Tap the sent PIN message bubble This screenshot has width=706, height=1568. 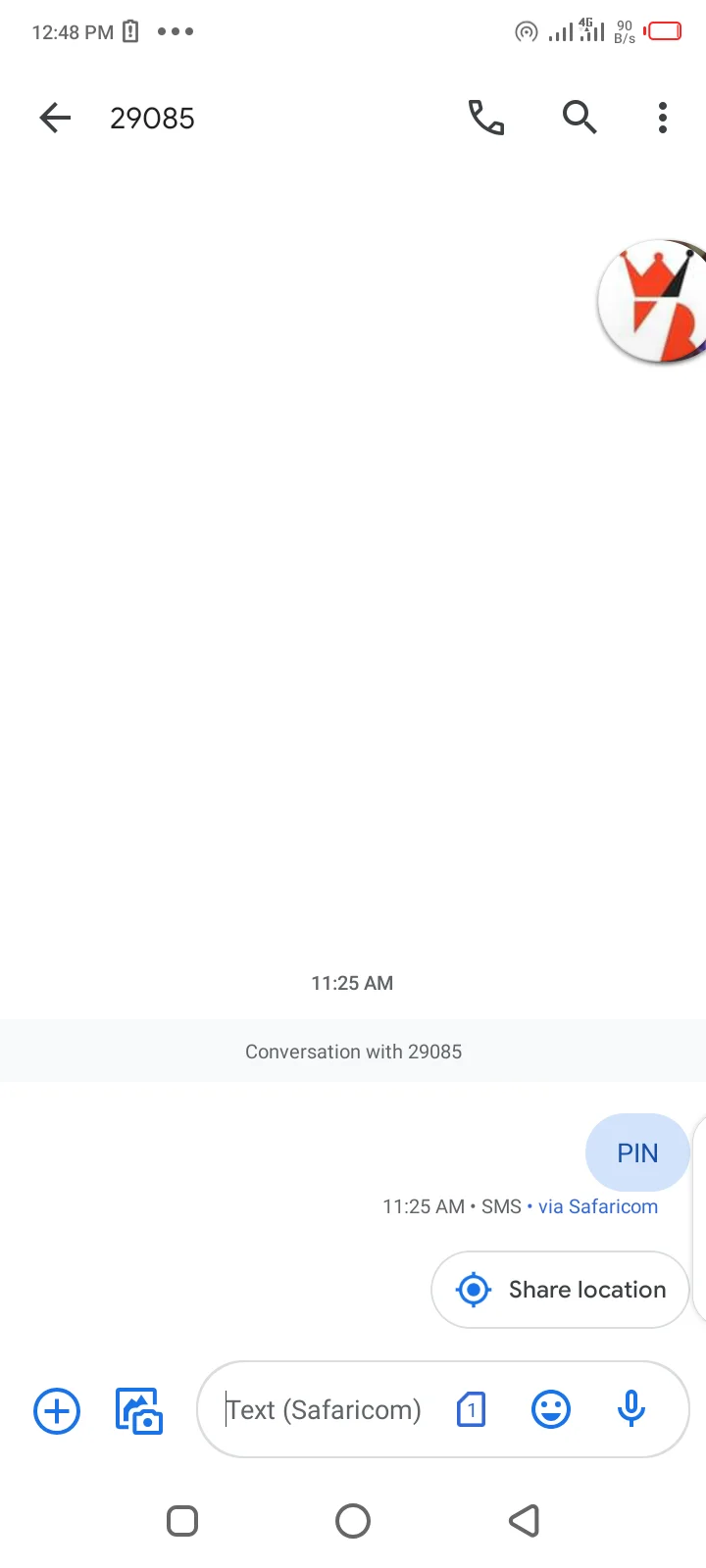point(637,1153)
